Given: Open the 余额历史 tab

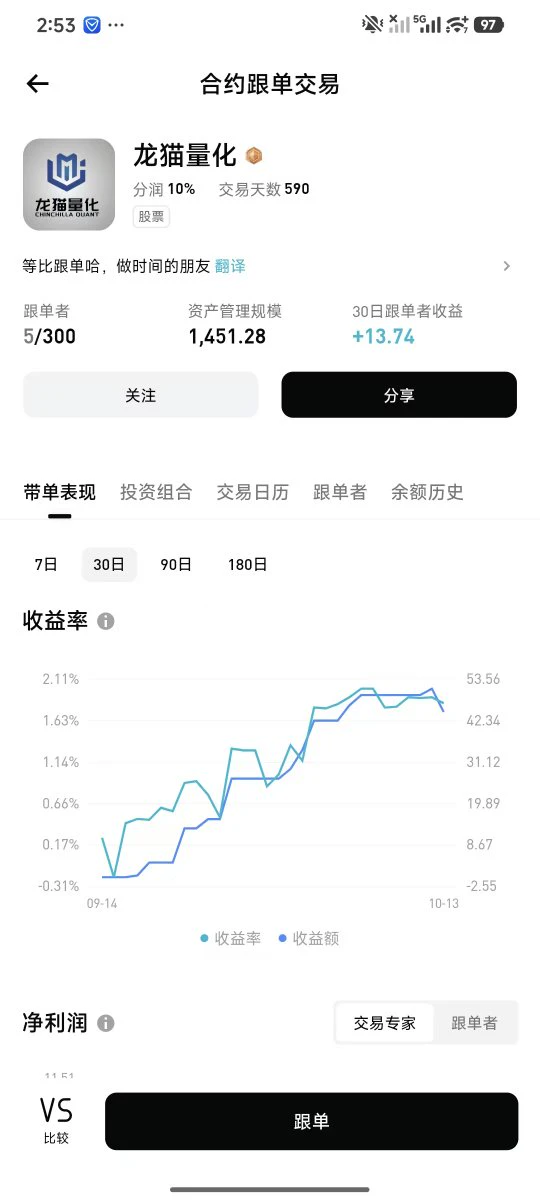Looking at the screenshot, I should tap(427, 492).
